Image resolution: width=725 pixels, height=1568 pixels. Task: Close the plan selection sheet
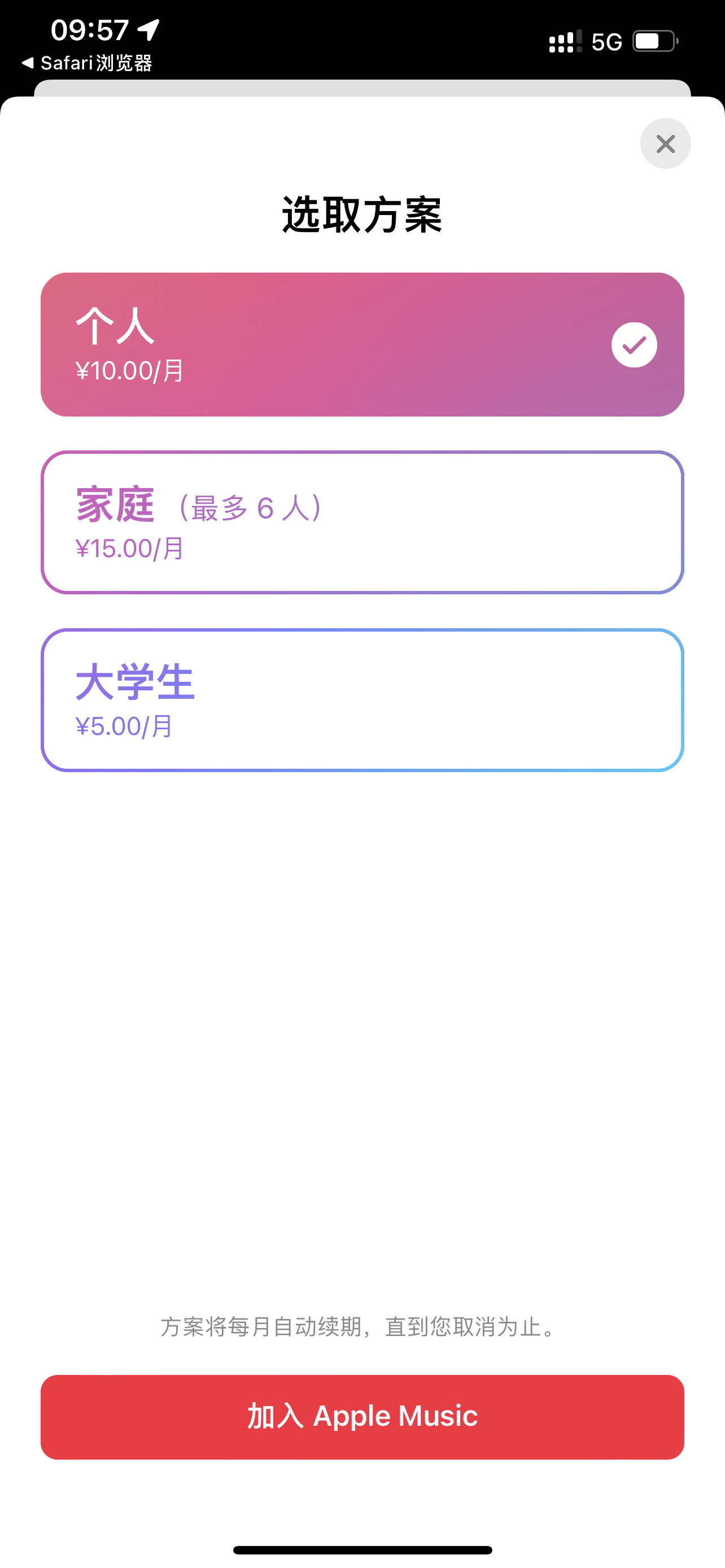coord(665,144)
